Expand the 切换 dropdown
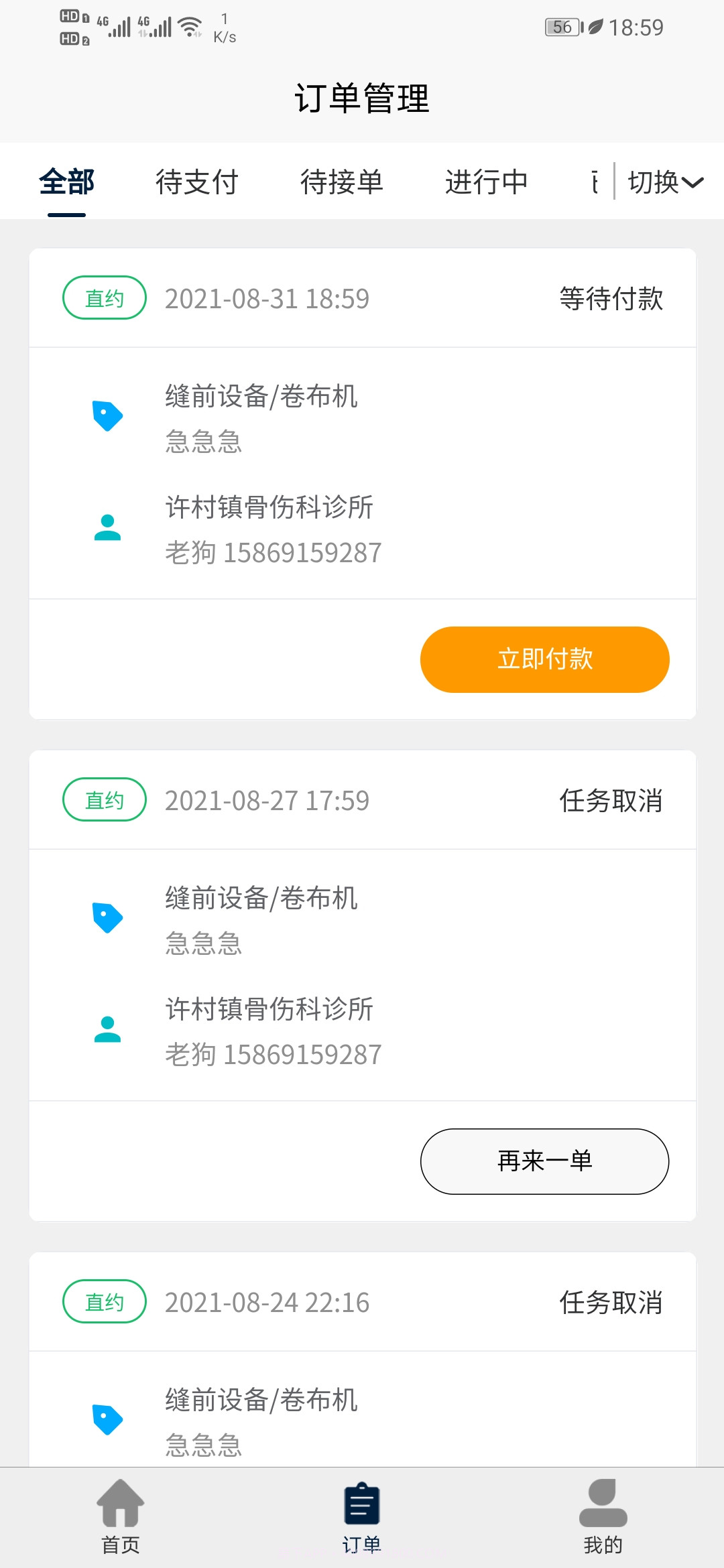The image size is (724, 1568). 665,181
